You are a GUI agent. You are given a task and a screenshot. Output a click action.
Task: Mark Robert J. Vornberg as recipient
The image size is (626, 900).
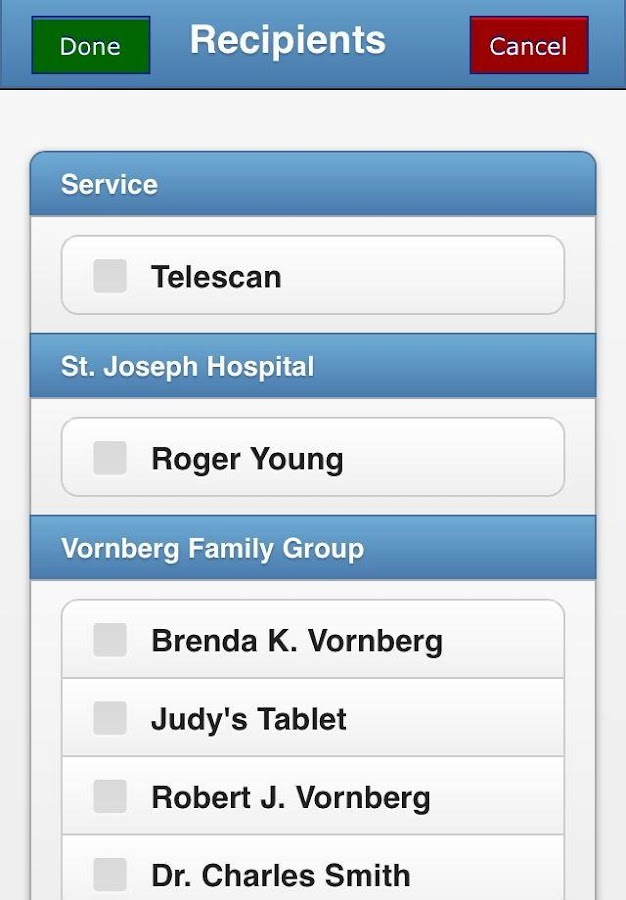[x=110, y=797]
